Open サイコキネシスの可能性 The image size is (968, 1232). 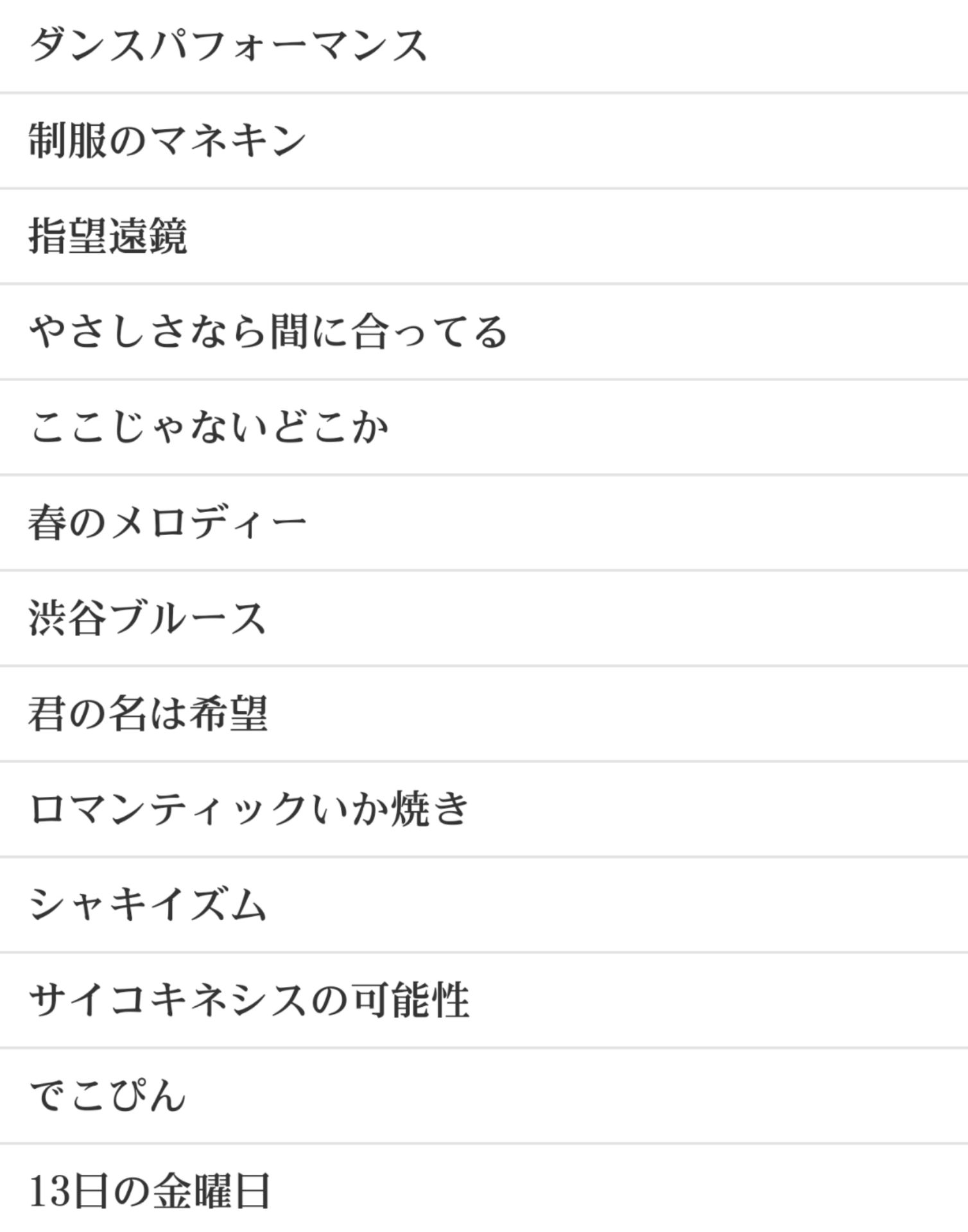(x=250, y=1000)
